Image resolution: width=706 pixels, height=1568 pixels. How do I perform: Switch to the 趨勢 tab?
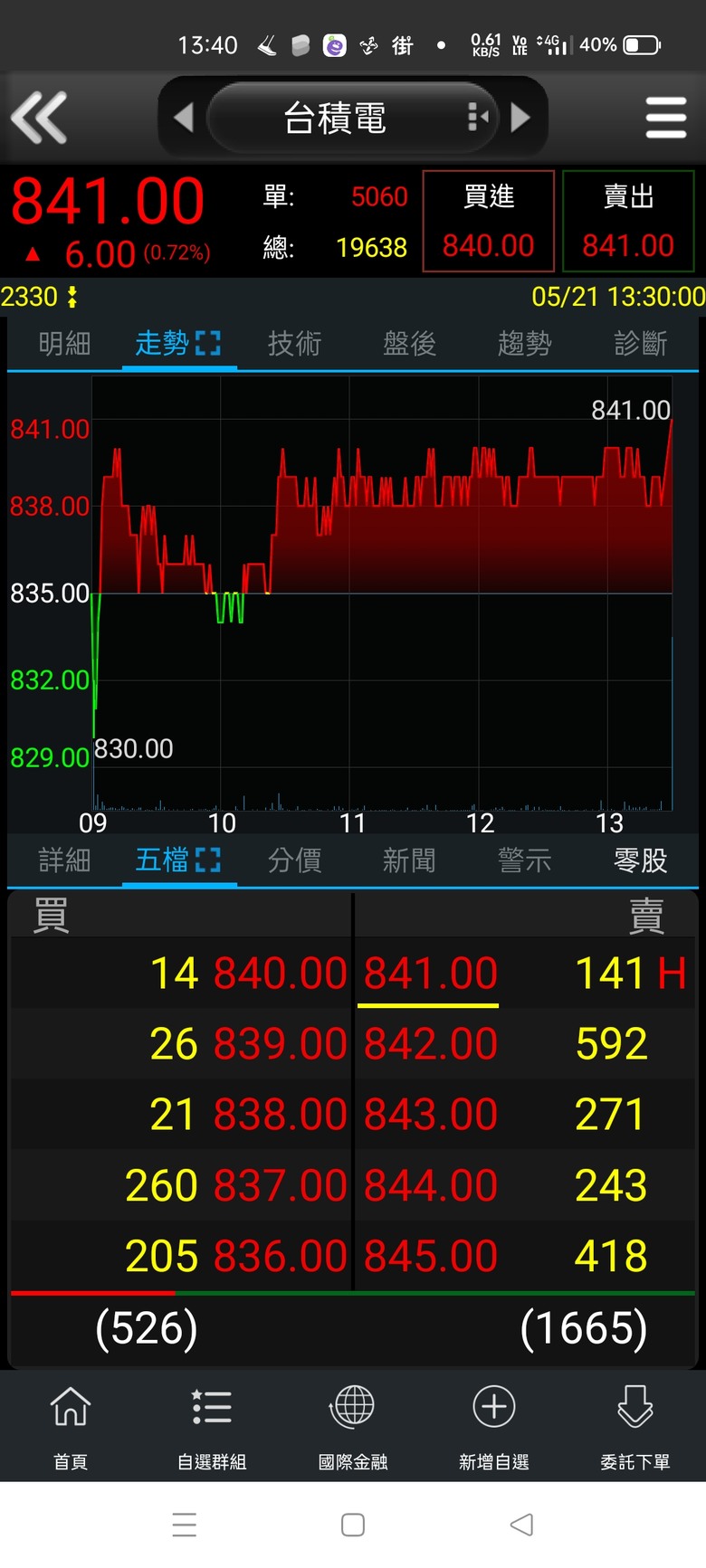tap(524, 344)
